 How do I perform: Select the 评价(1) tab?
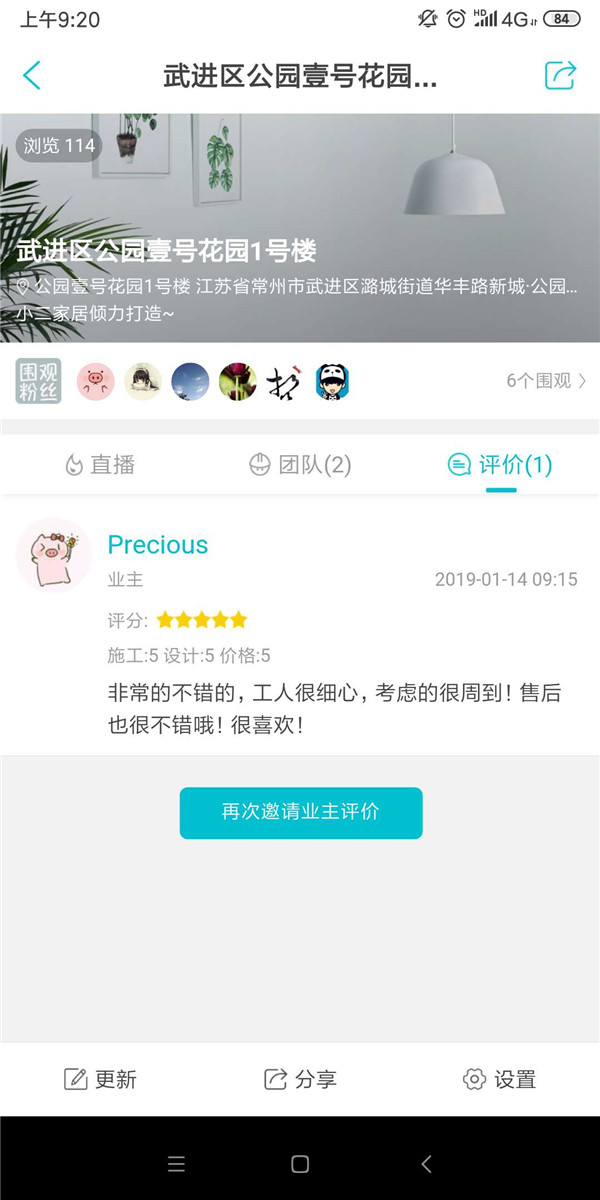[x=500, y=465]
